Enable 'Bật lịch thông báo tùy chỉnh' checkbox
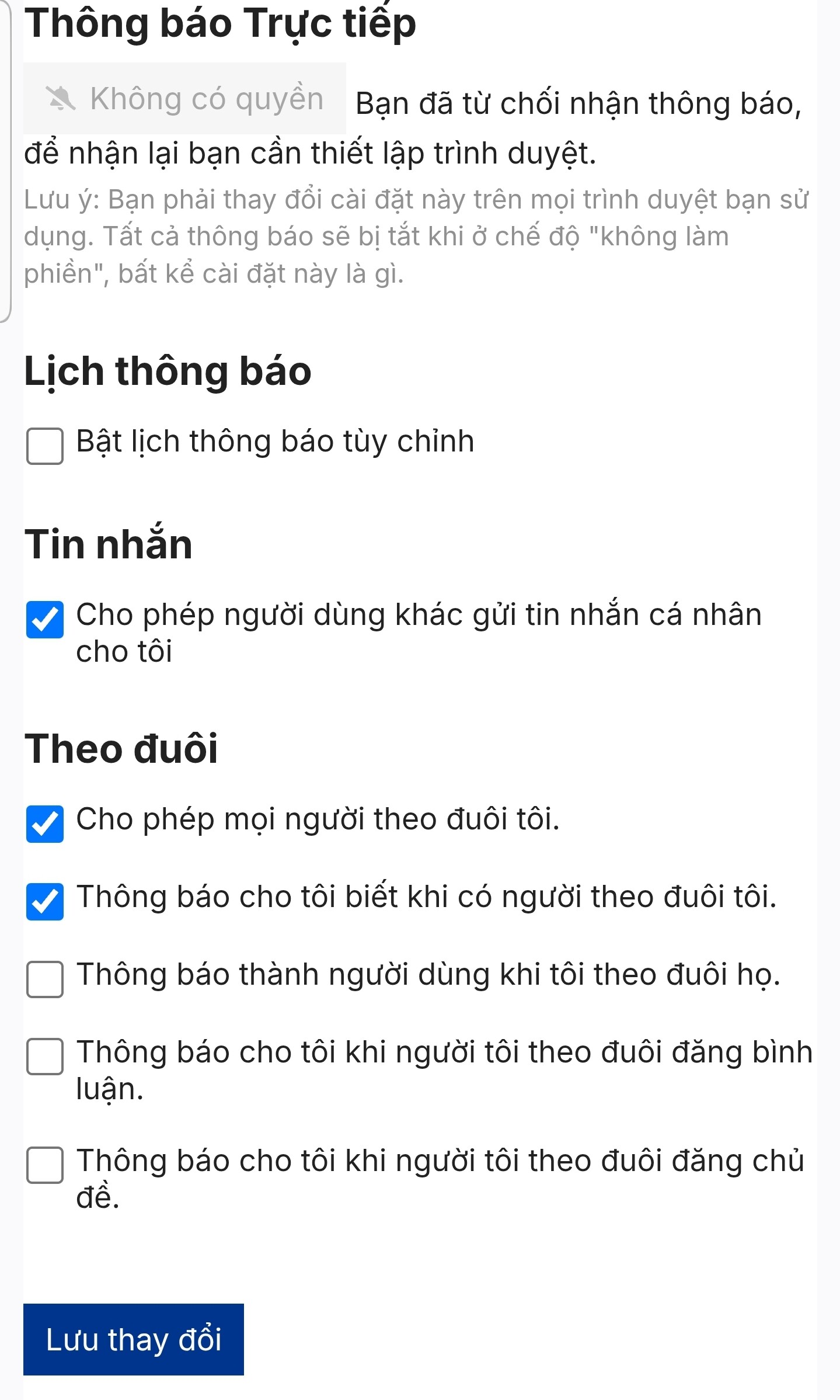 pos(45,446)
